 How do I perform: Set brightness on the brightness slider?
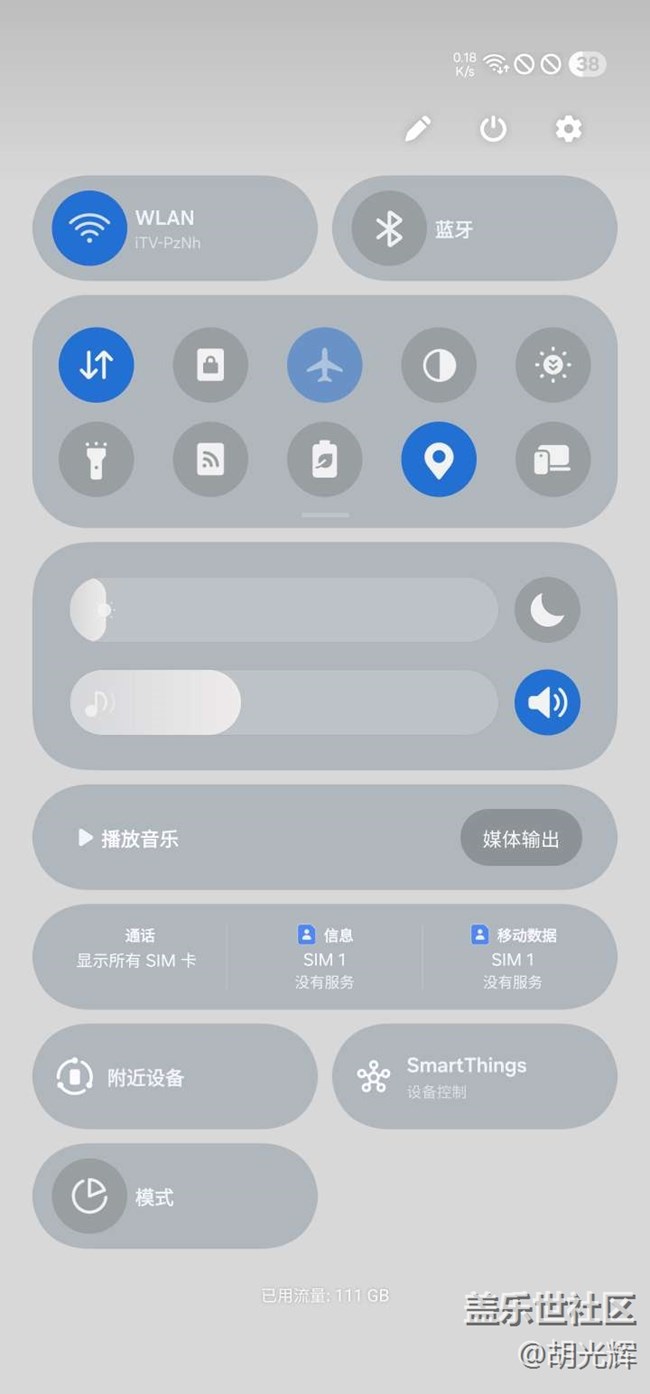[x=283, y=609]
